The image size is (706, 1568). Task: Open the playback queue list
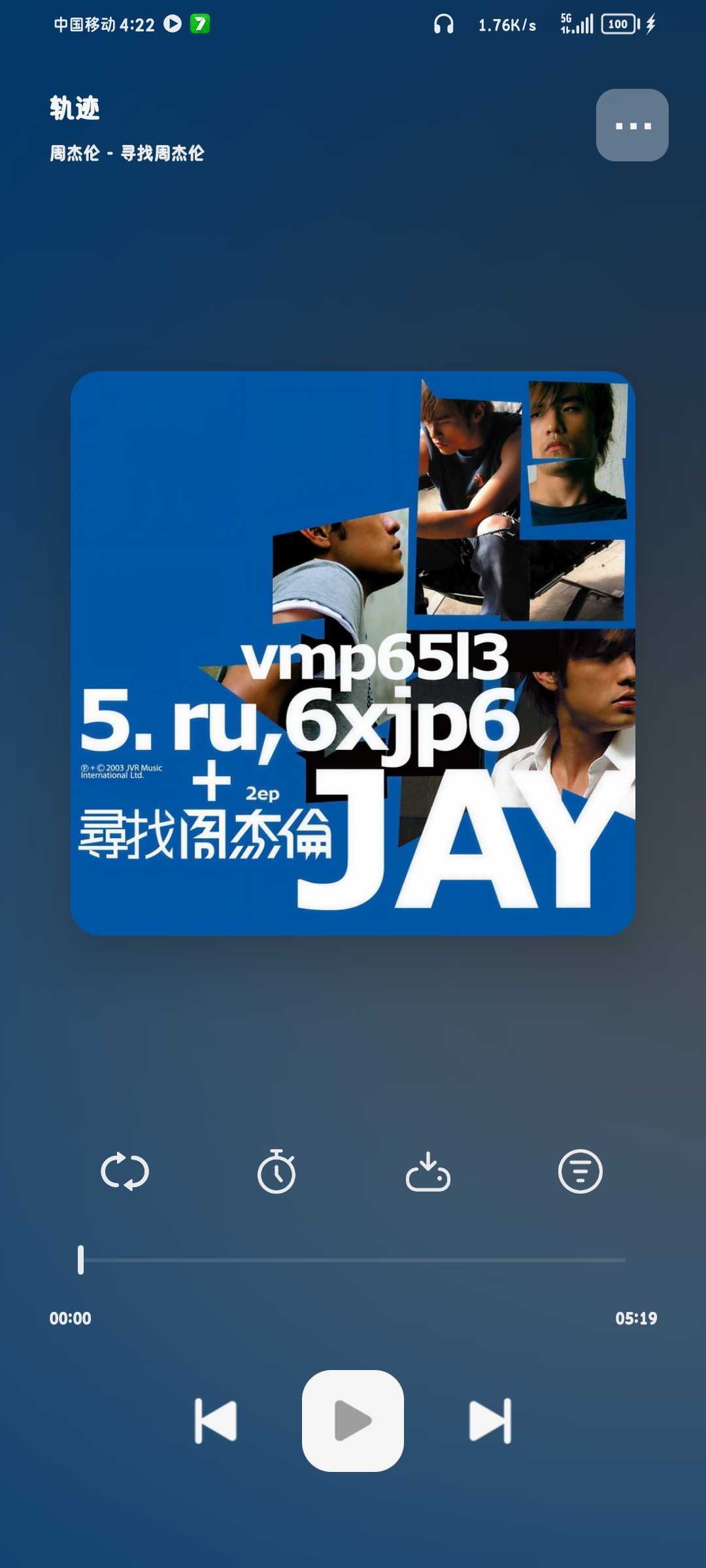(x=580, y=1171)
